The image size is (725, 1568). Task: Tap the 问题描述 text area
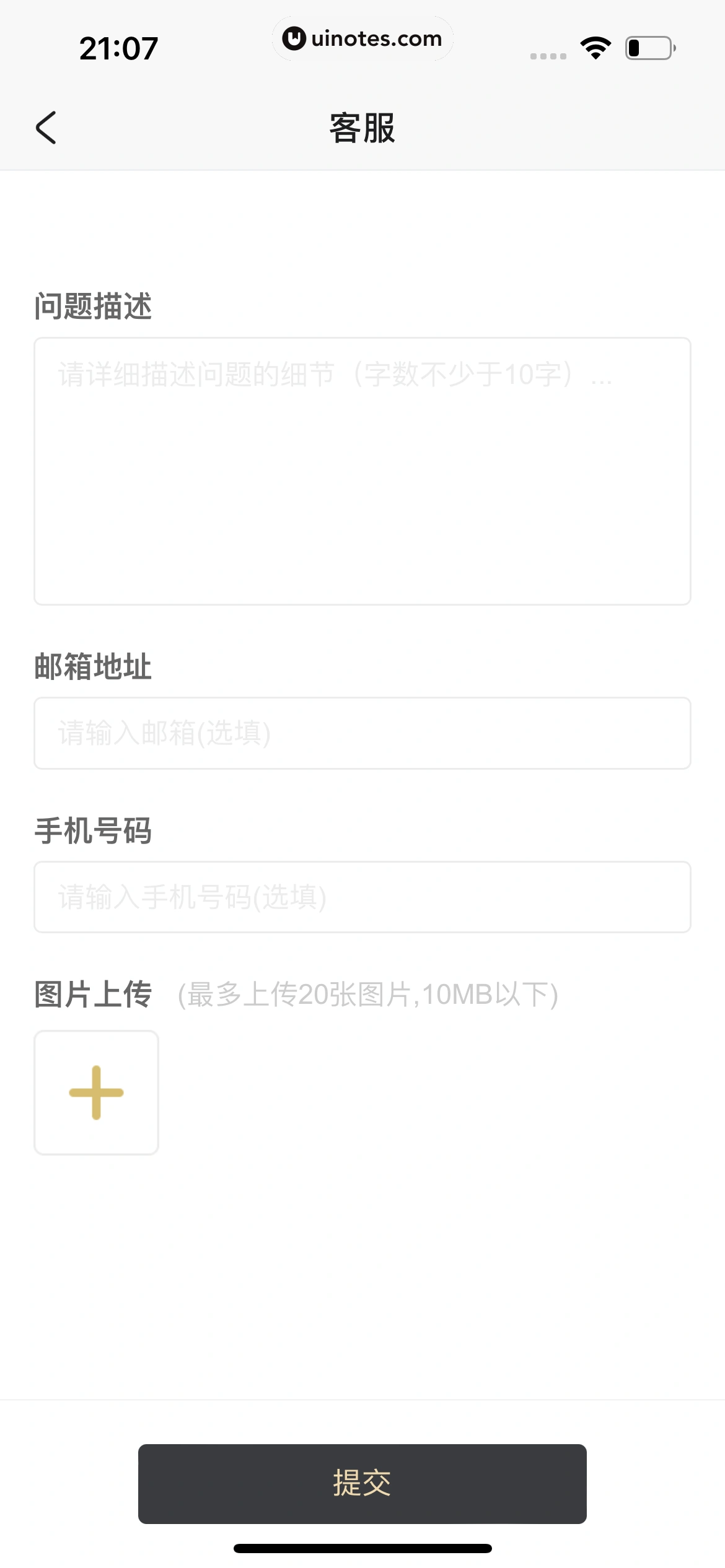(x=362, y=471)
